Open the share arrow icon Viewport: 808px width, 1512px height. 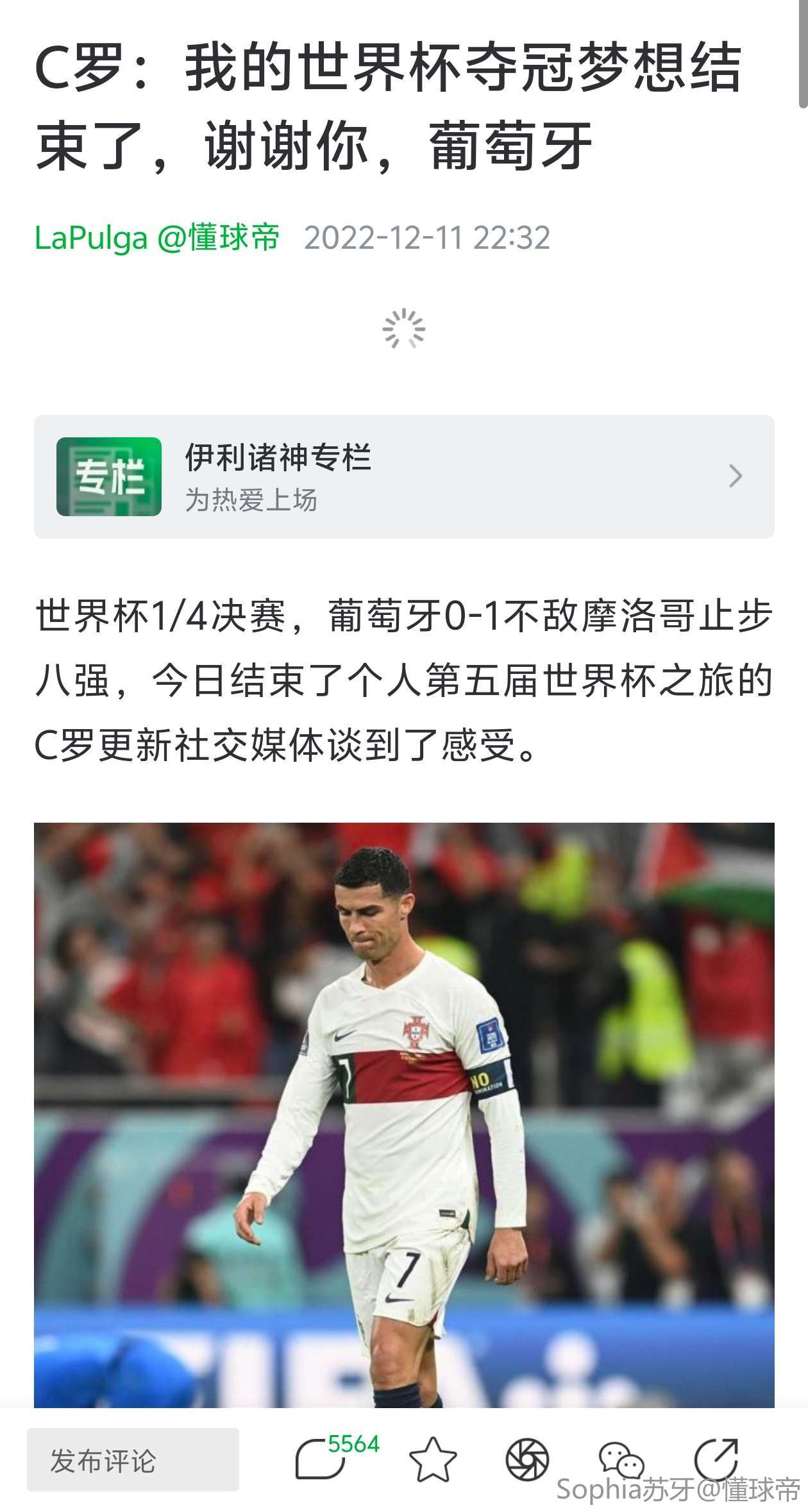click(x=716, y=1459)
